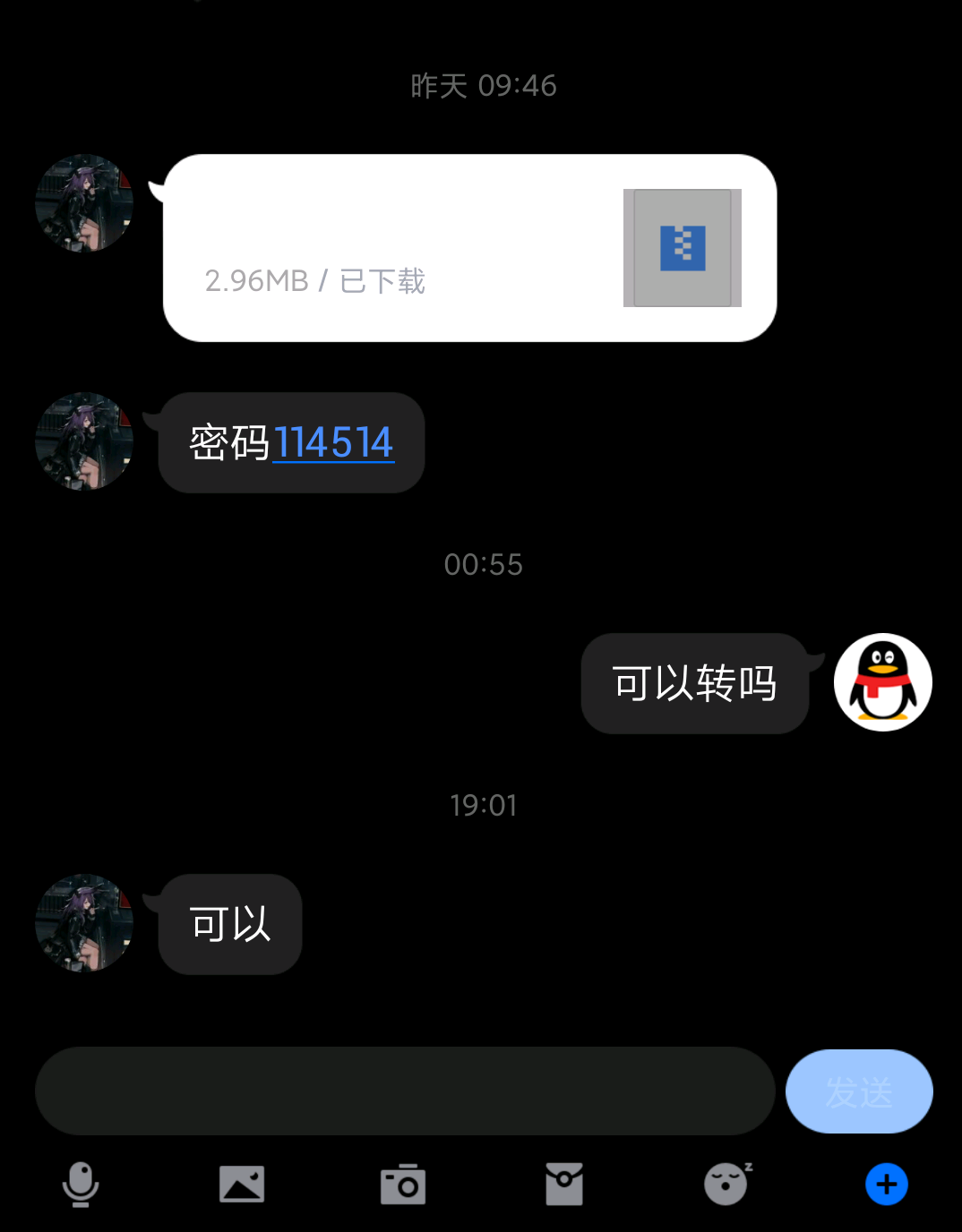Open more options plus button
This screenshot has height=1232, width=962.
click(x=887, y=1185)
